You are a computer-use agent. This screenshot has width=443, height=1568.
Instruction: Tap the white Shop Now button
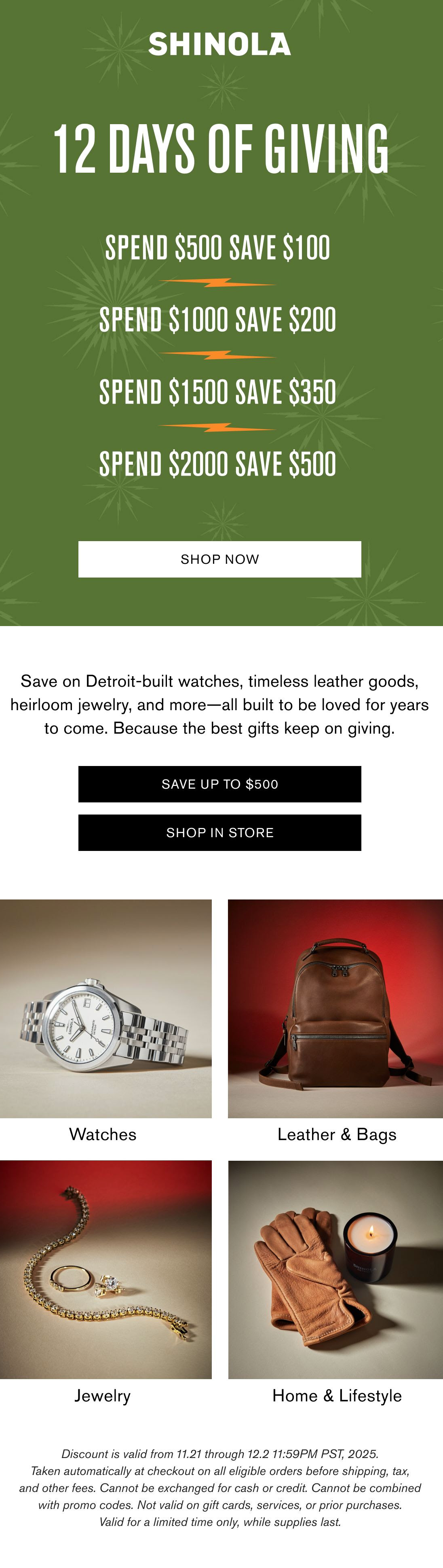click(x=219, y=559)
